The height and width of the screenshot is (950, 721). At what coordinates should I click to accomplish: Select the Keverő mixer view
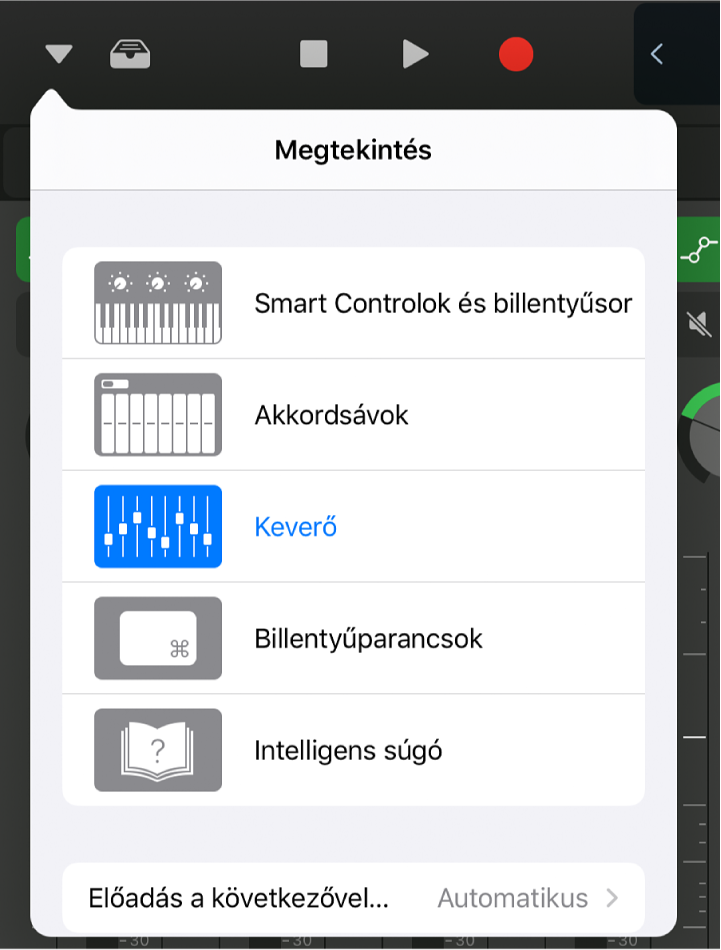pyautogui.click(x=353, y=527)
